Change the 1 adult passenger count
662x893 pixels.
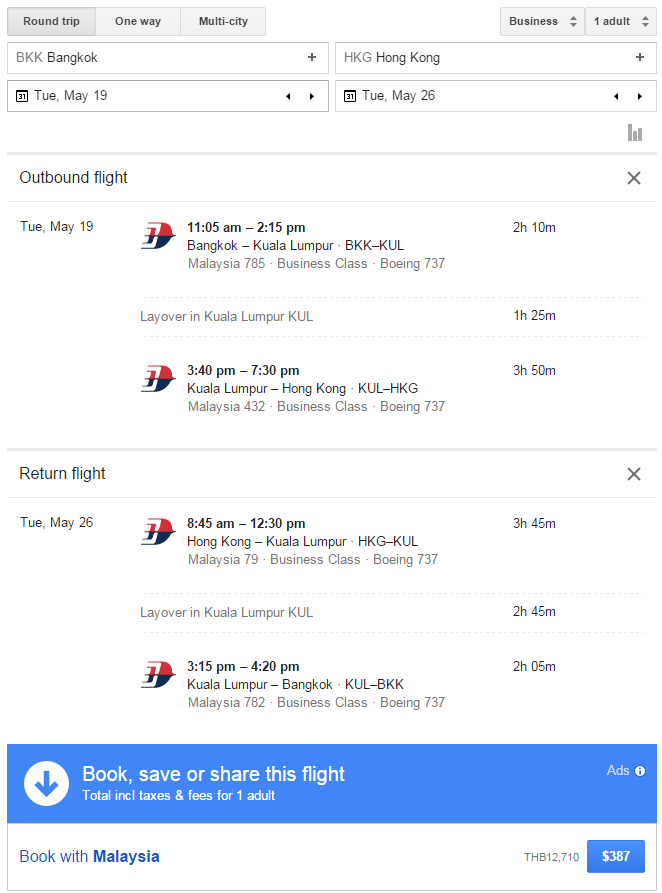point(620,21)
